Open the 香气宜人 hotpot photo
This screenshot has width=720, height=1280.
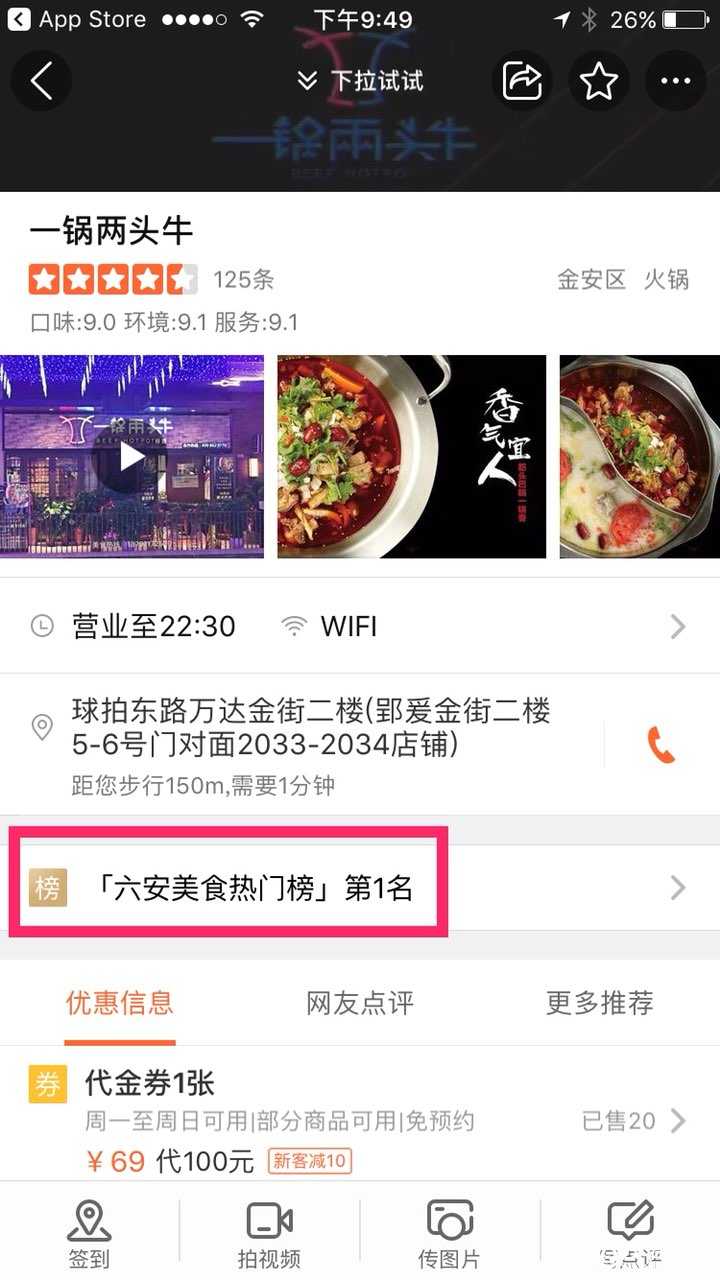coord(411,456)
